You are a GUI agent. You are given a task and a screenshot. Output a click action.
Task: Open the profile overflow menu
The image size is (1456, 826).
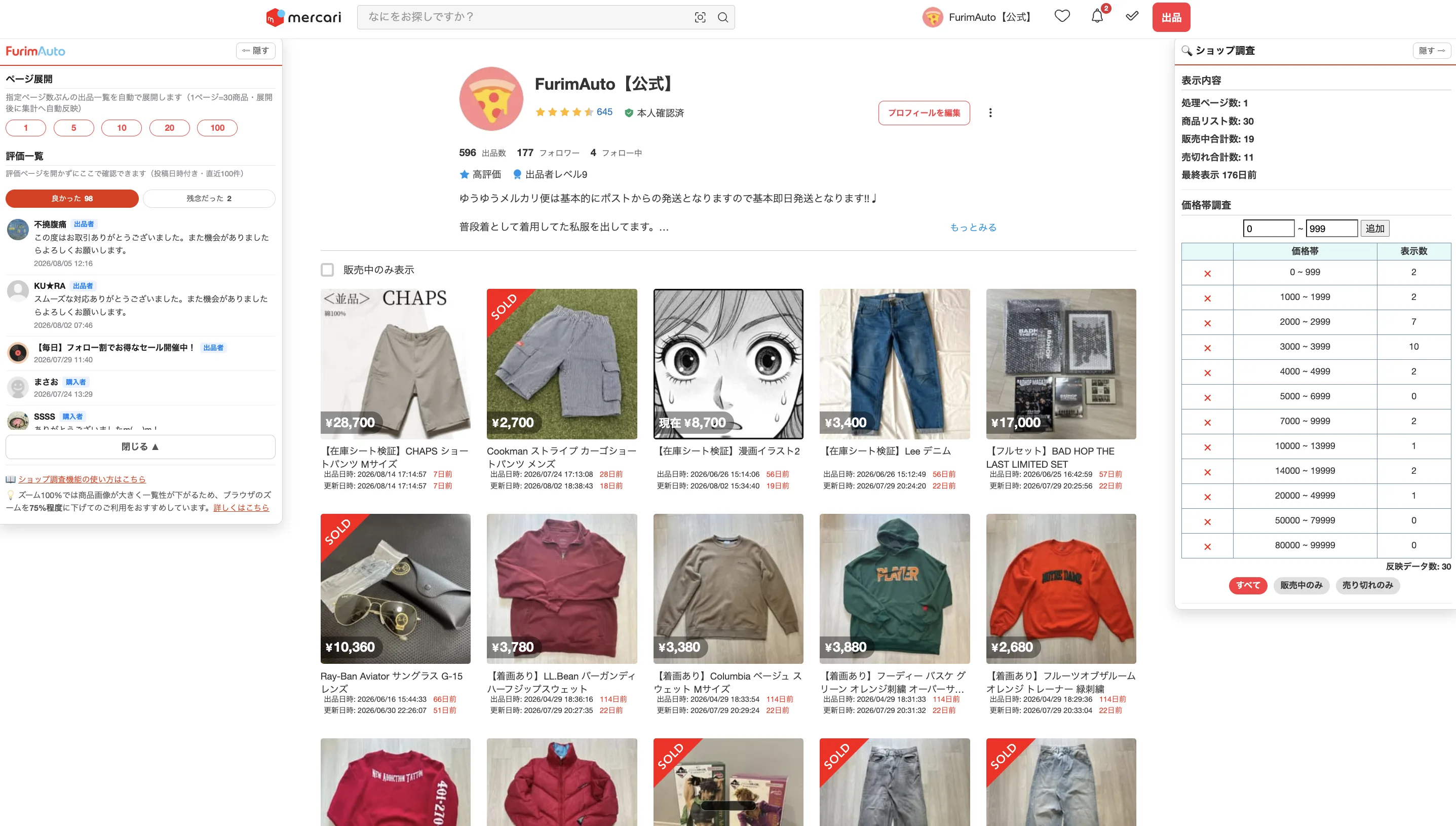(990, 113)
